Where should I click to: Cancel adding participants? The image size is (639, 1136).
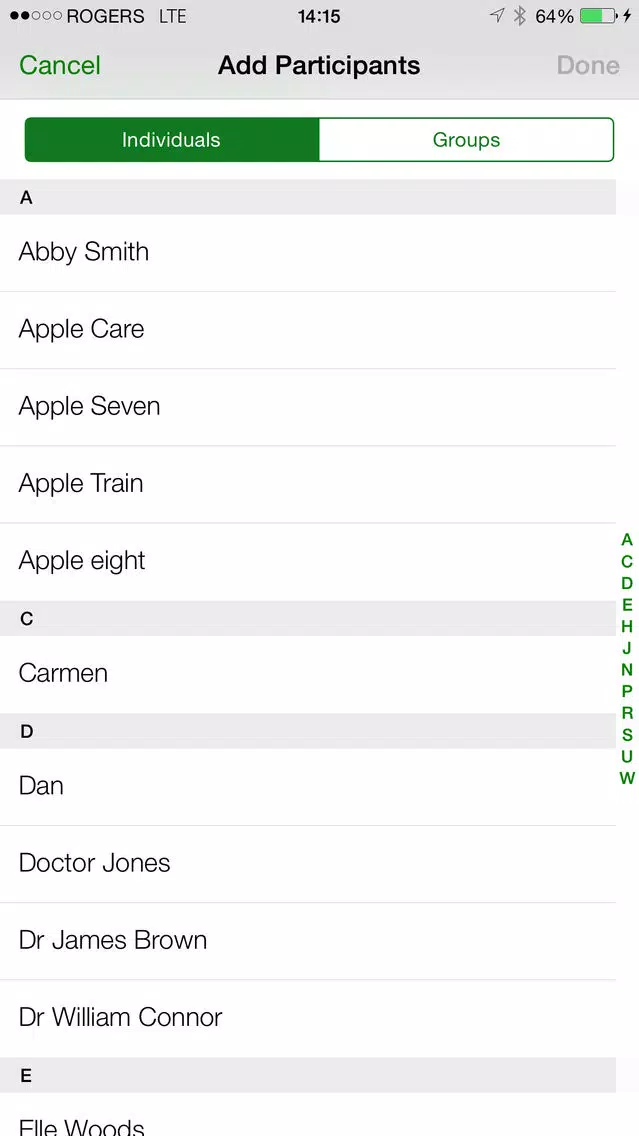pyautogui.click(x=60, y=66)
